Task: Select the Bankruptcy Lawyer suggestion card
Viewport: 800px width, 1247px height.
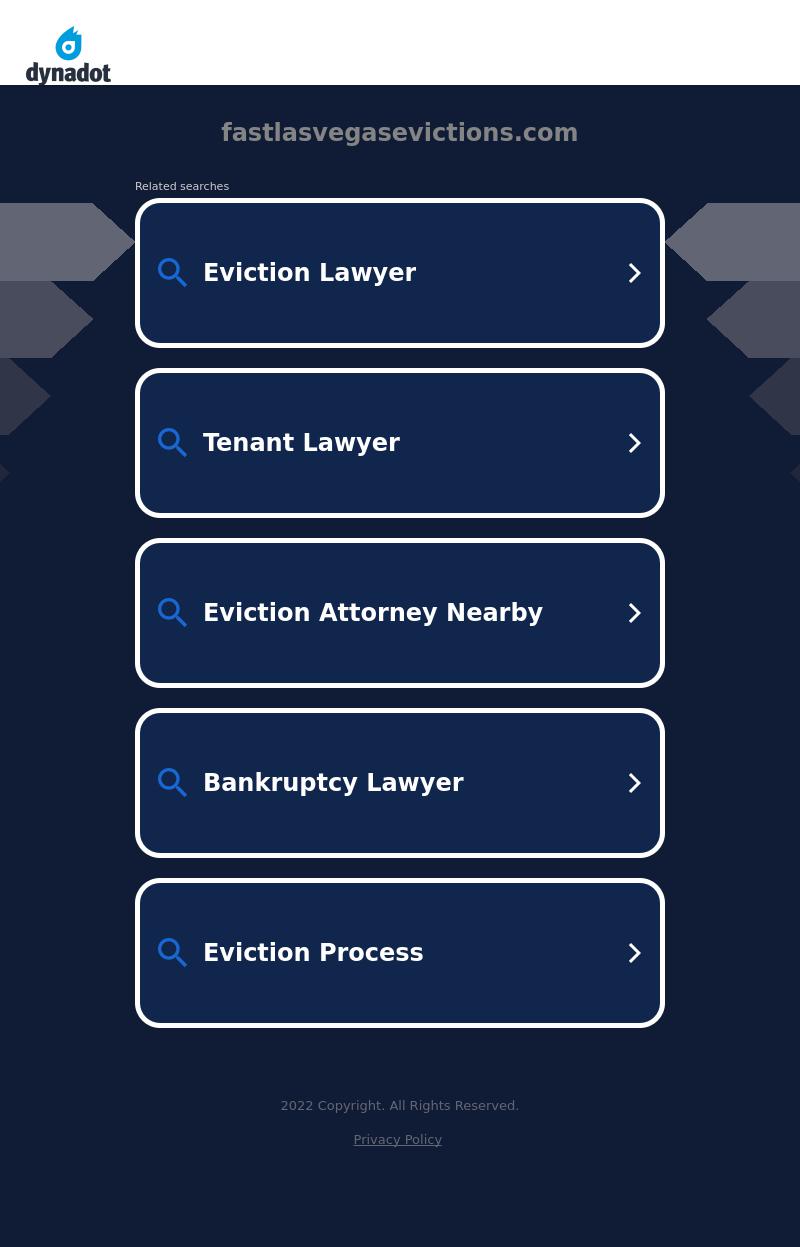Action: tap(400, 782)
